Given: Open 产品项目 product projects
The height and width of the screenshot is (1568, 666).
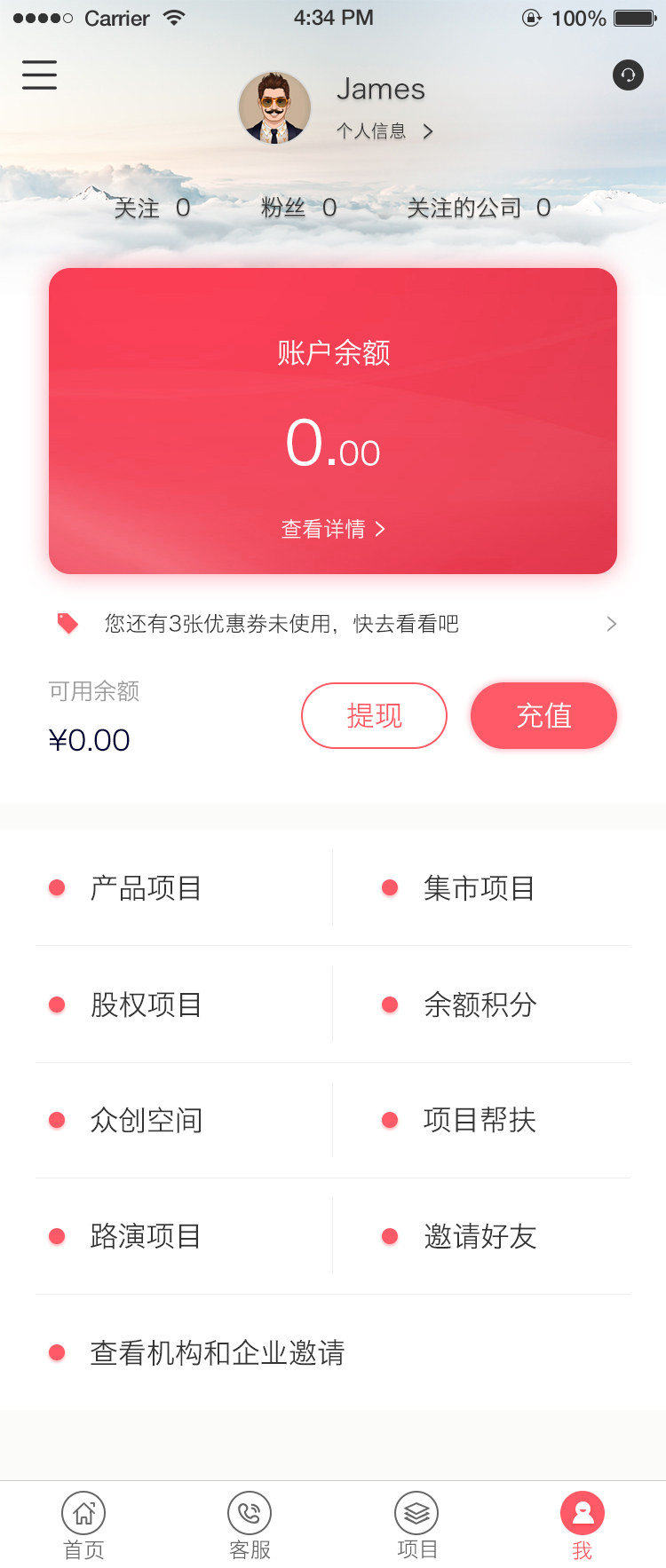Looking at the screenshot, I should [x=145, y=887].
